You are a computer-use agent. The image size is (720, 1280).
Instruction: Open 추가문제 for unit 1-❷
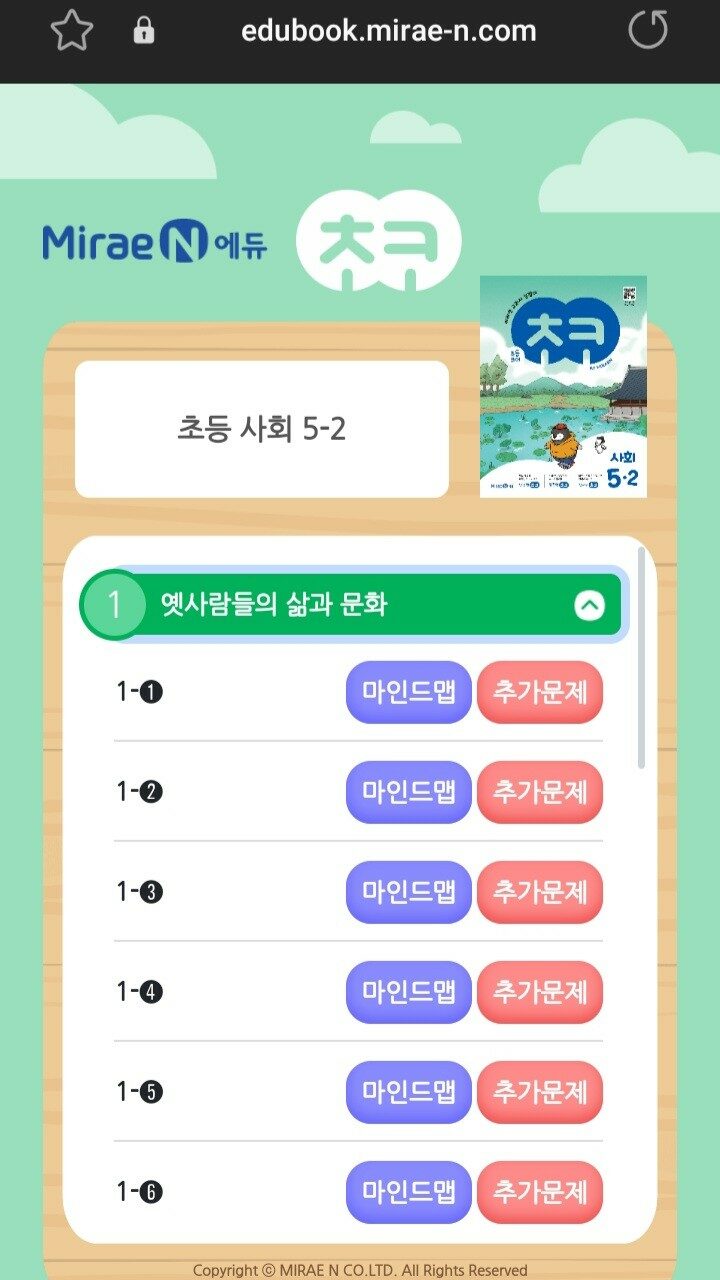tap(540, 792)
